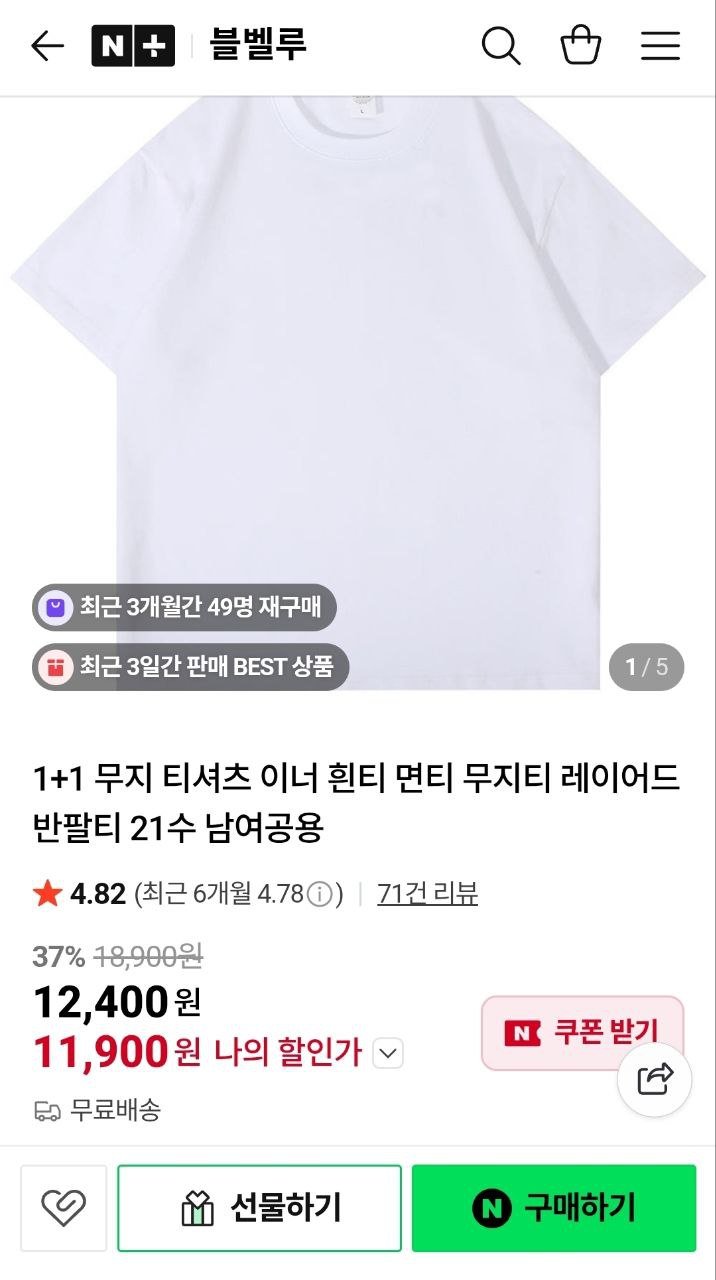
Task: Add product to wishlist with heart icon
Action: click(63, 1208)
